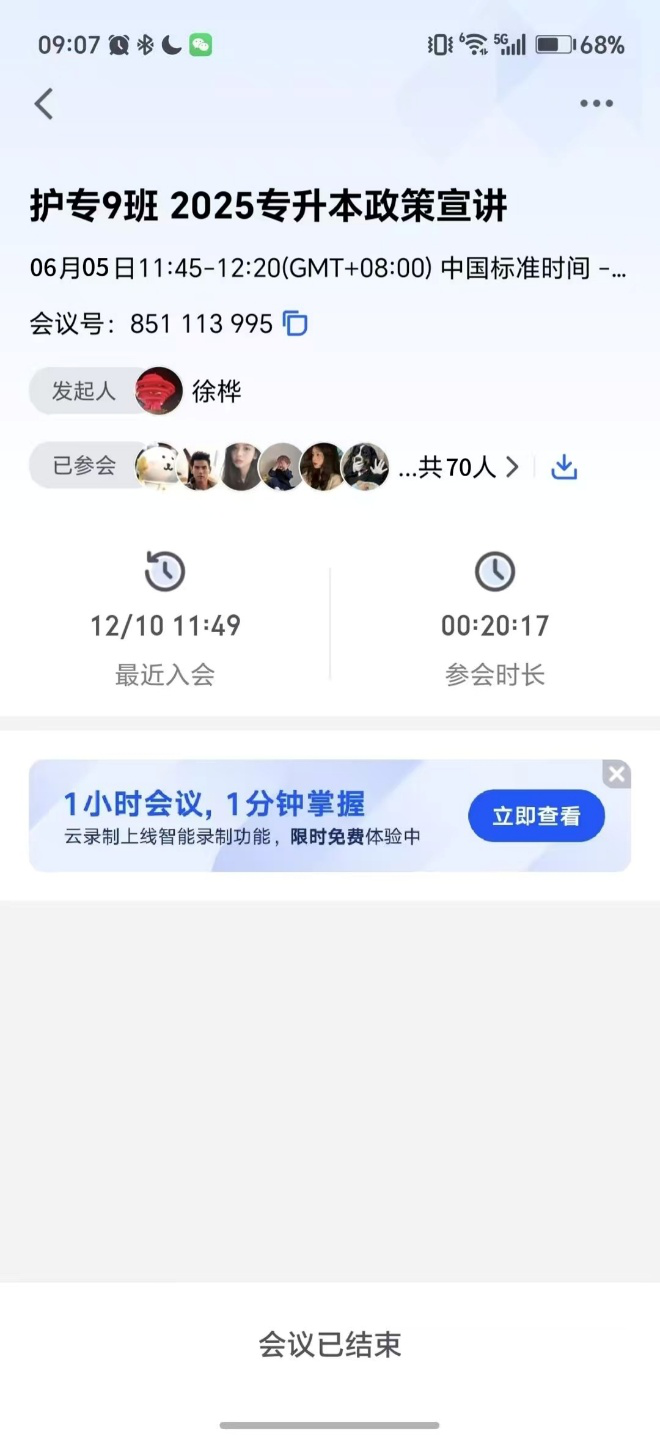Screen dimensions: 660x1445
Task: Dismiss the smart recording promo banner
Action: 617,774
